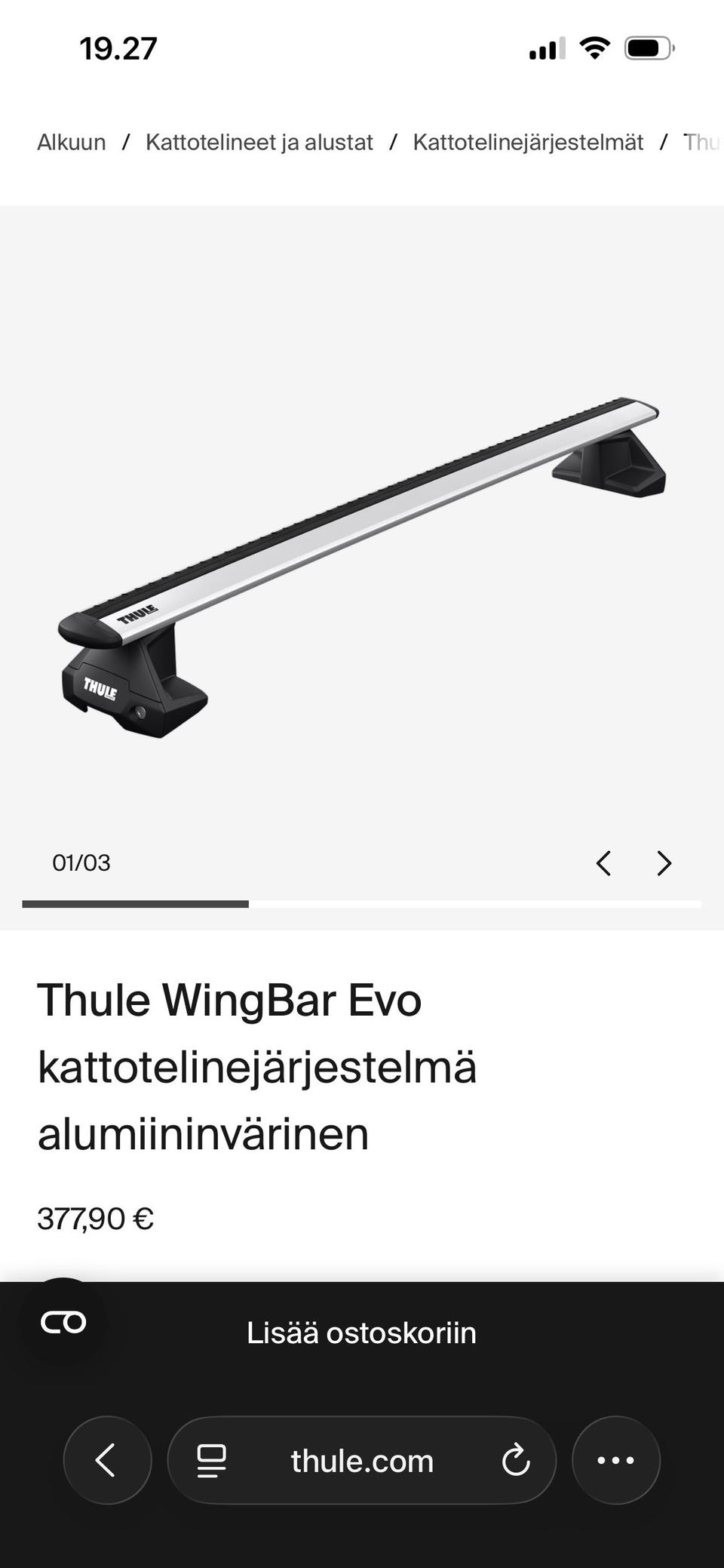
Task: Reload the thule.com page
Action: [516, 1460]
